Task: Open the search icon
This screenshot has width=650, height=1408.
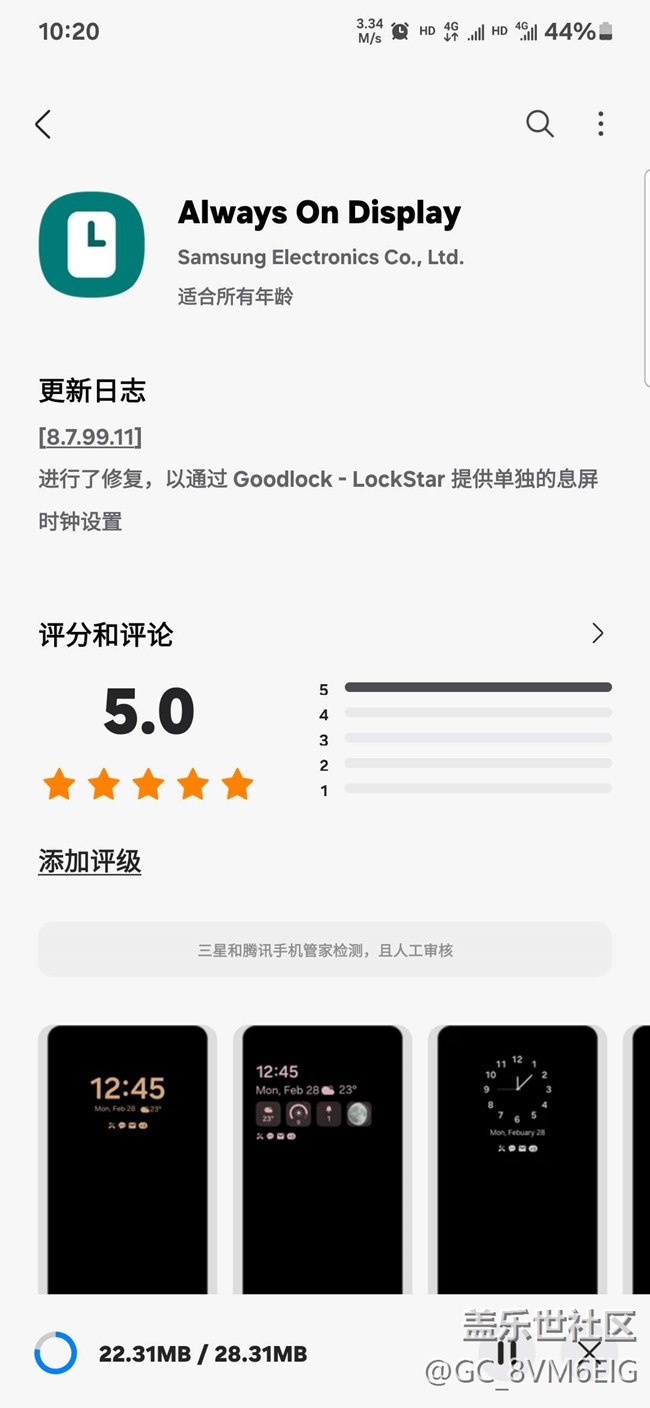Action: (x=540, y=123)
